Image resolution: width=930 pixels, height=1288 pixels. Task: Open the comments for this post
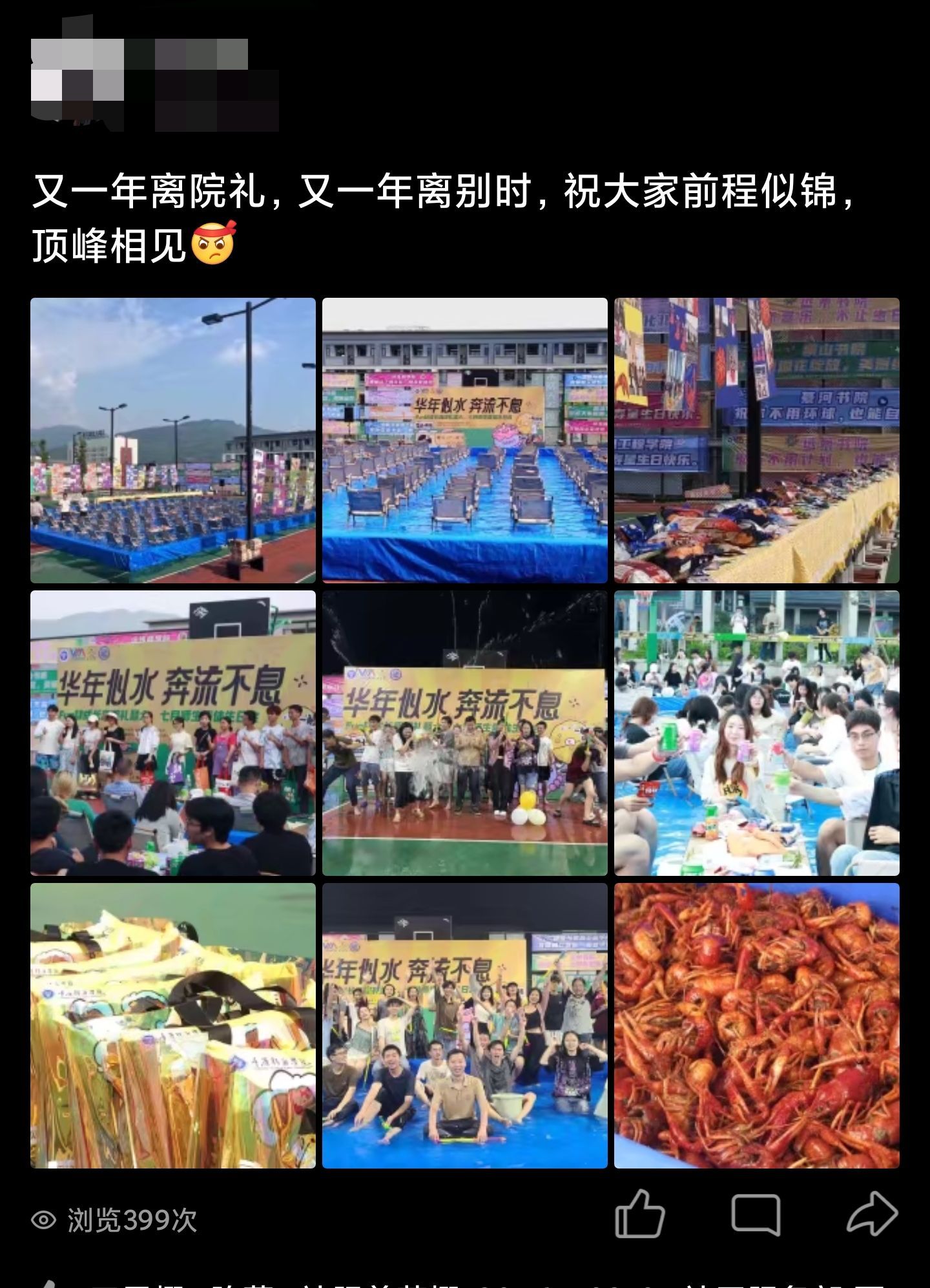coord(756,1214)
